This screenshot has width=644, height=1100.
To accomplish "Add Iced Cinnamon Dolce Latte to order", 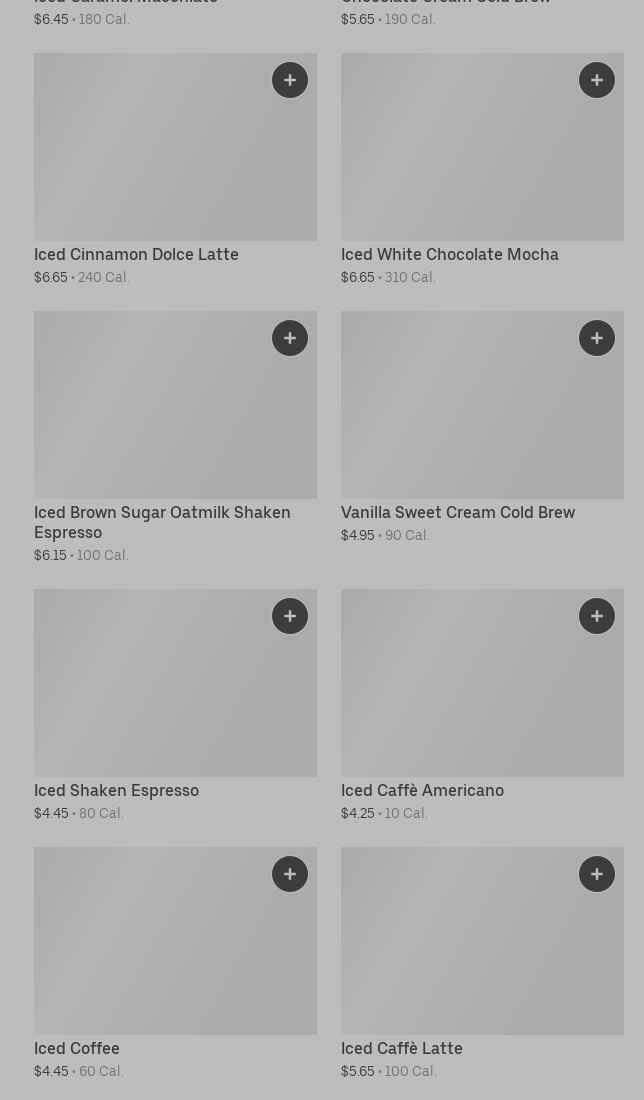I will [290, 80].
